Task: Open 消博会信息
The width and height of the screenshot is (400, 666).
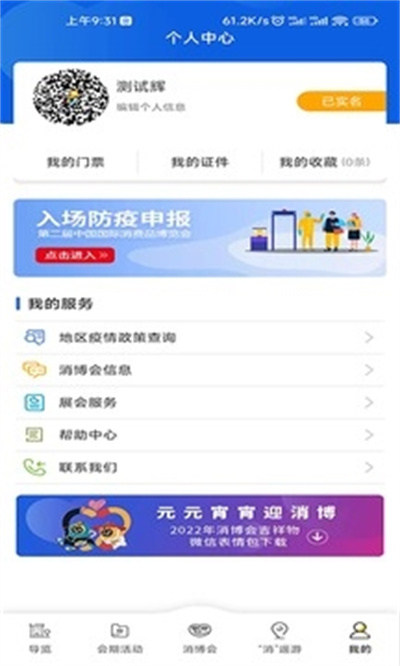Action: (x=200, y=370)
